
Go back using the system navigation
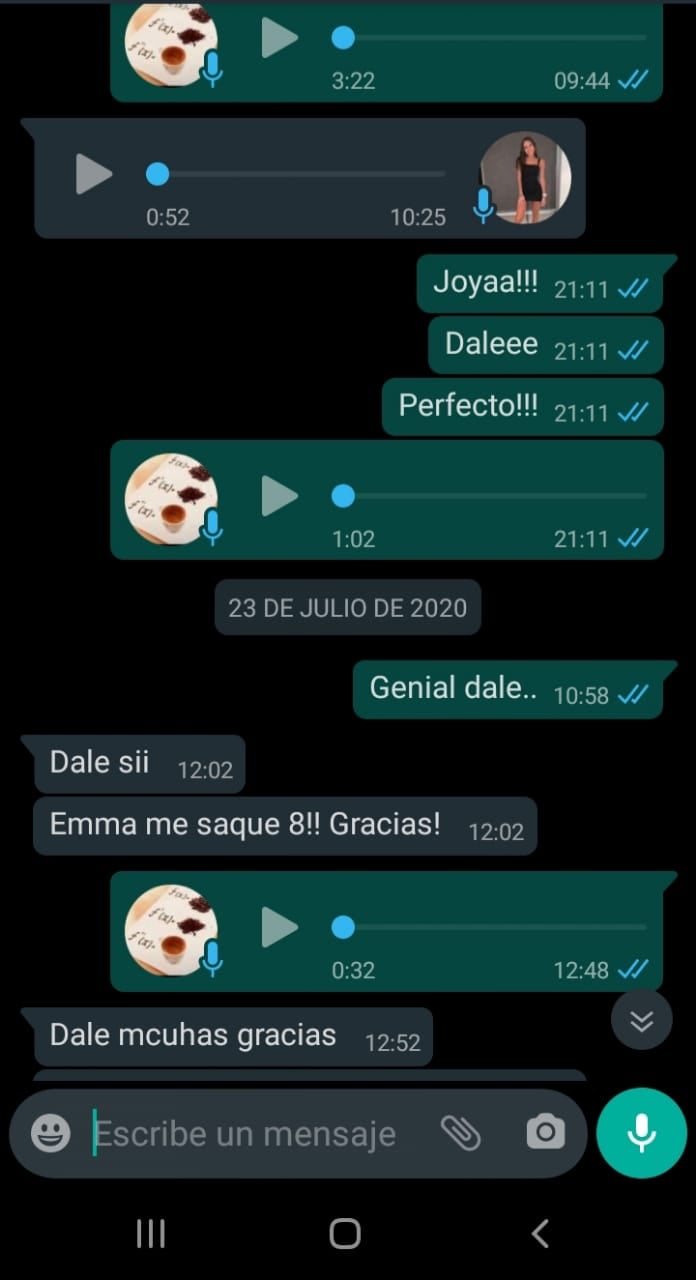tap(540, 1233)
